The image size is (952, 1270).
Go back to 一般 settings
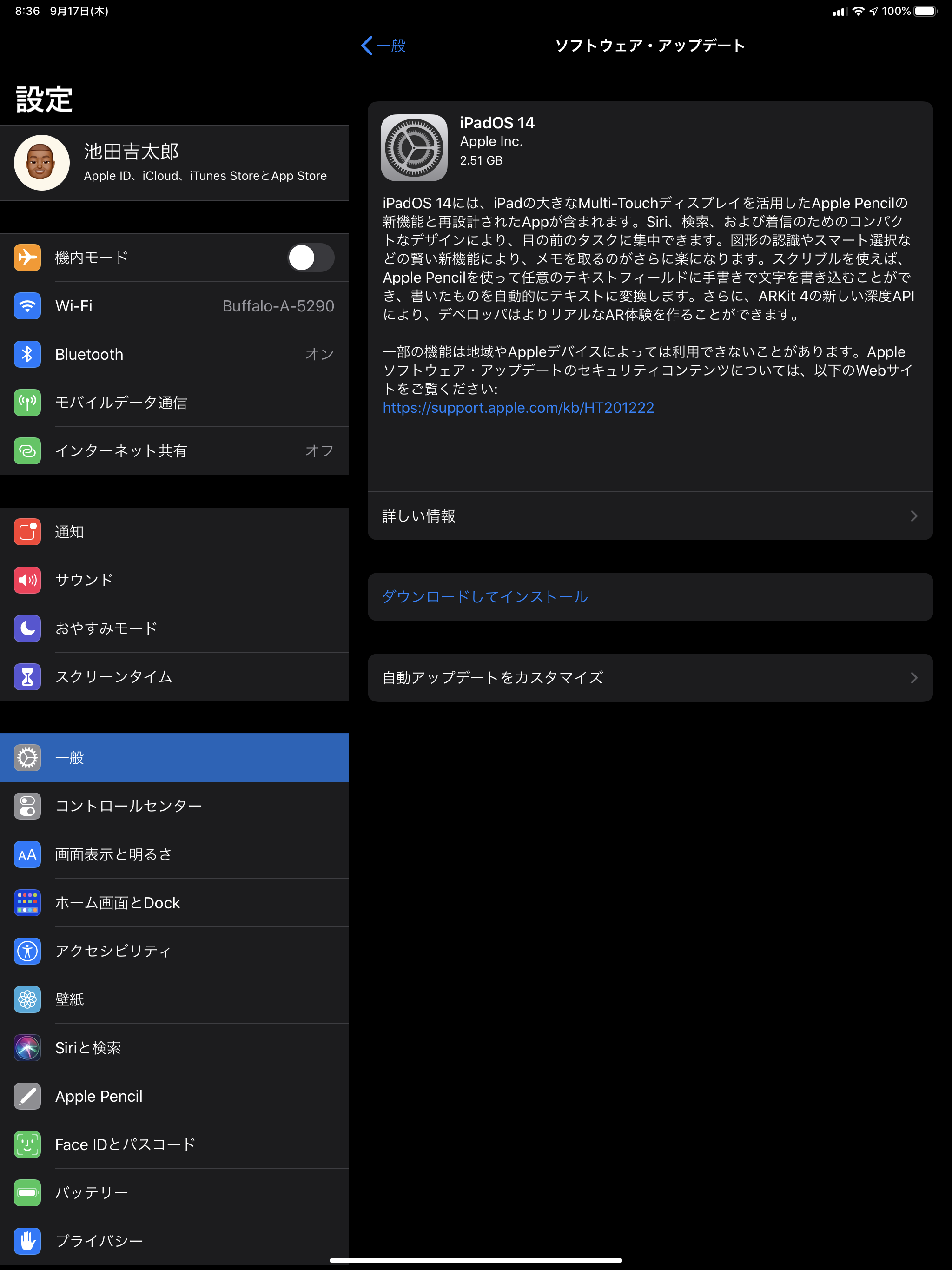383,46
